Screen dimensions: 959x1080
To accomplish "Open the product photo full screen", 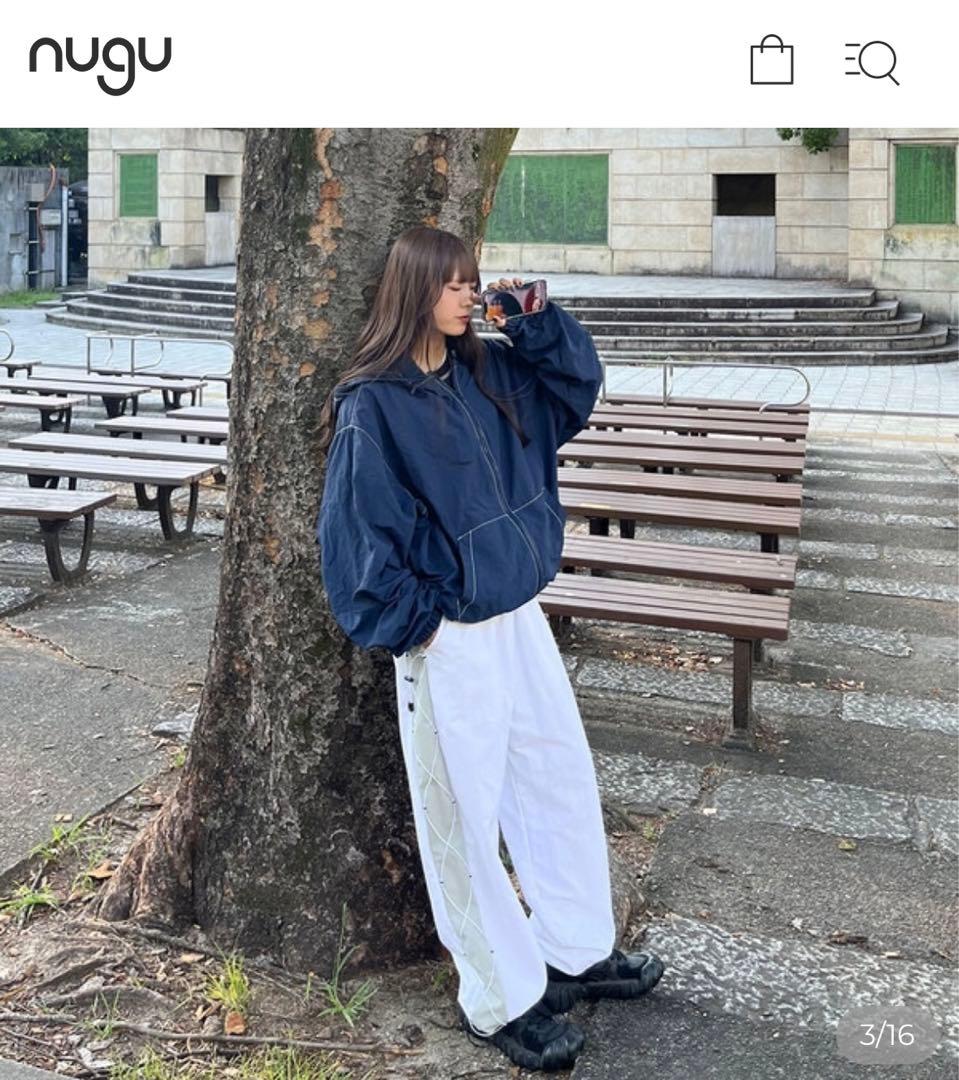I will click(x=479, y=600).
